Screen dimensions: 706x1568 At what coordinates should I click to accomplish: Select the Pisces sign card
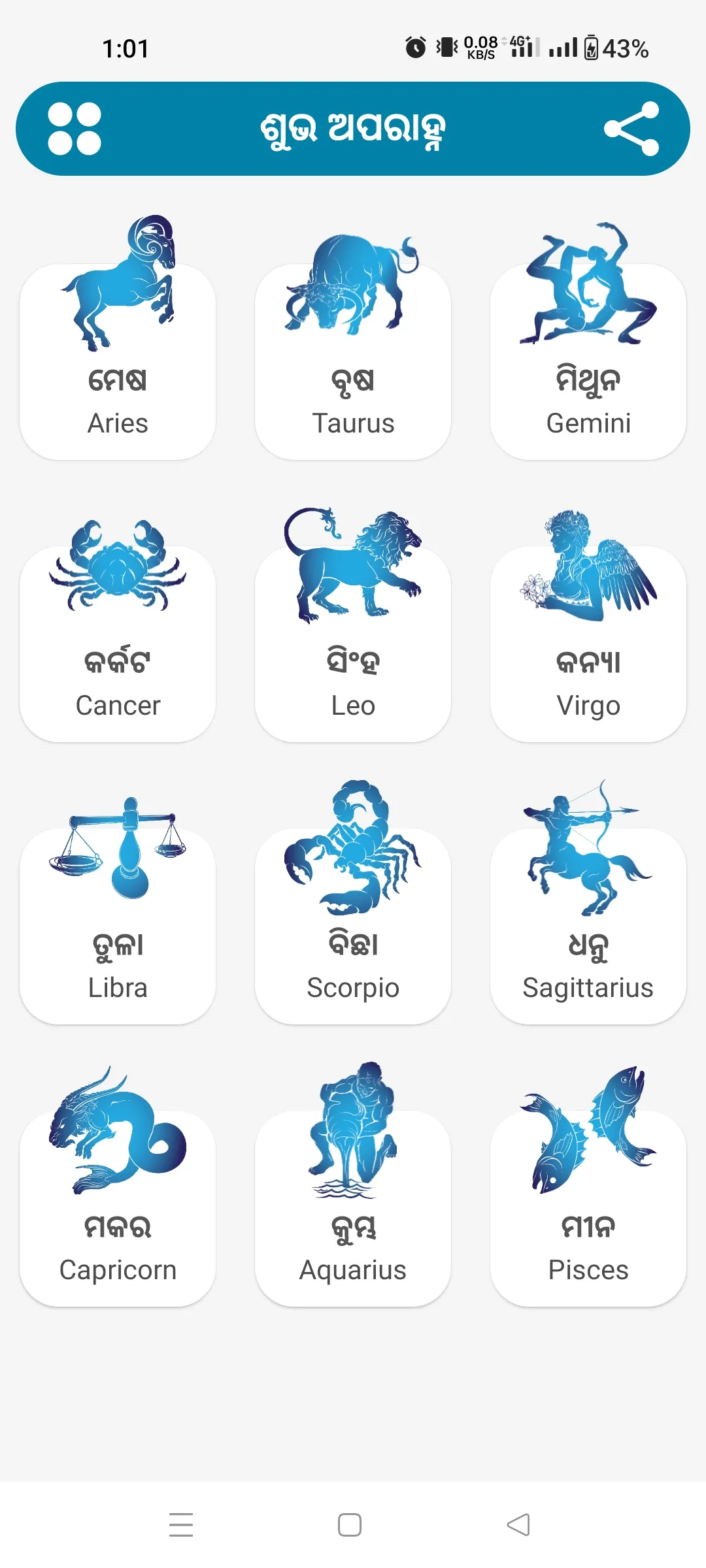pyautogui.click(x=588, y=1207)
